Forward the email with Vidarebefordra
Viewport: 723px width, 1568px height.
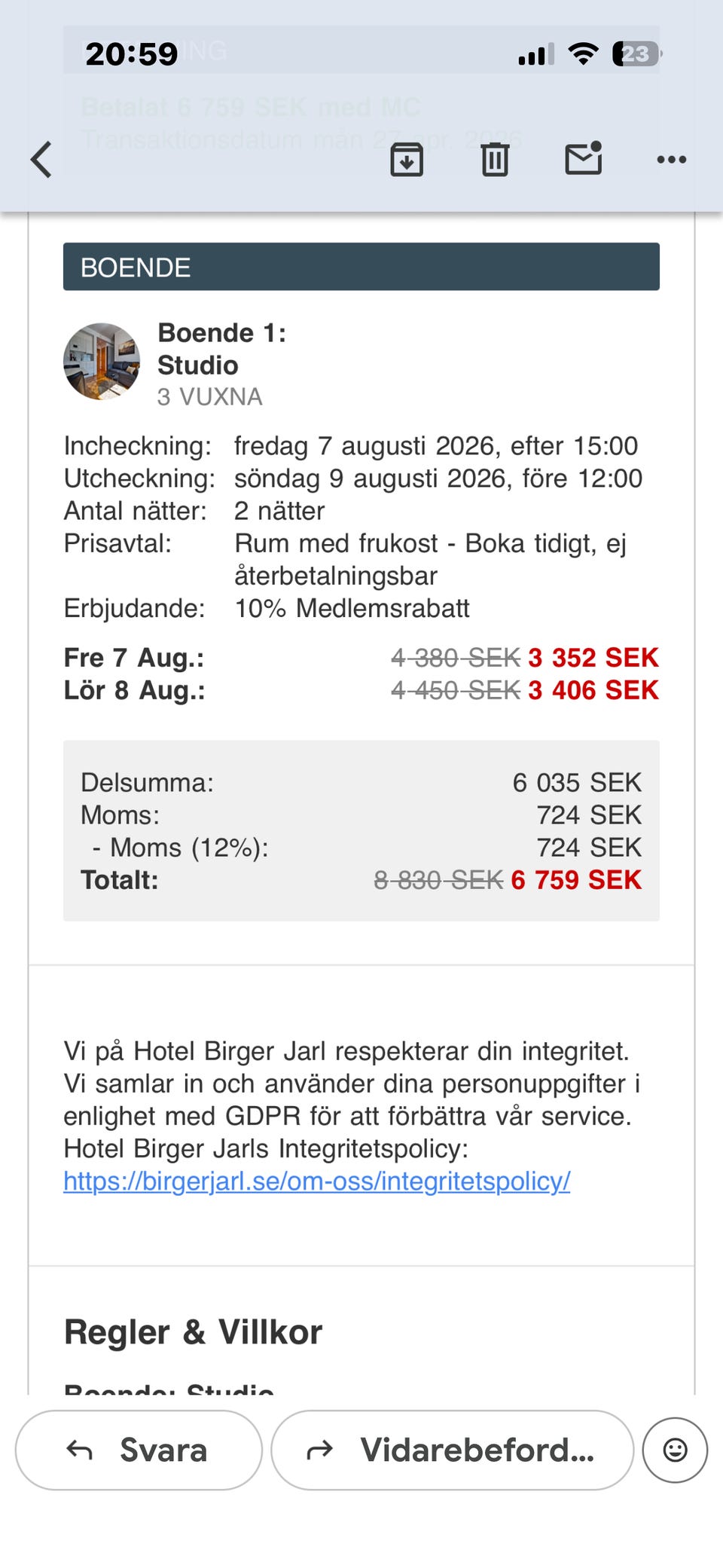point(452,1450)
